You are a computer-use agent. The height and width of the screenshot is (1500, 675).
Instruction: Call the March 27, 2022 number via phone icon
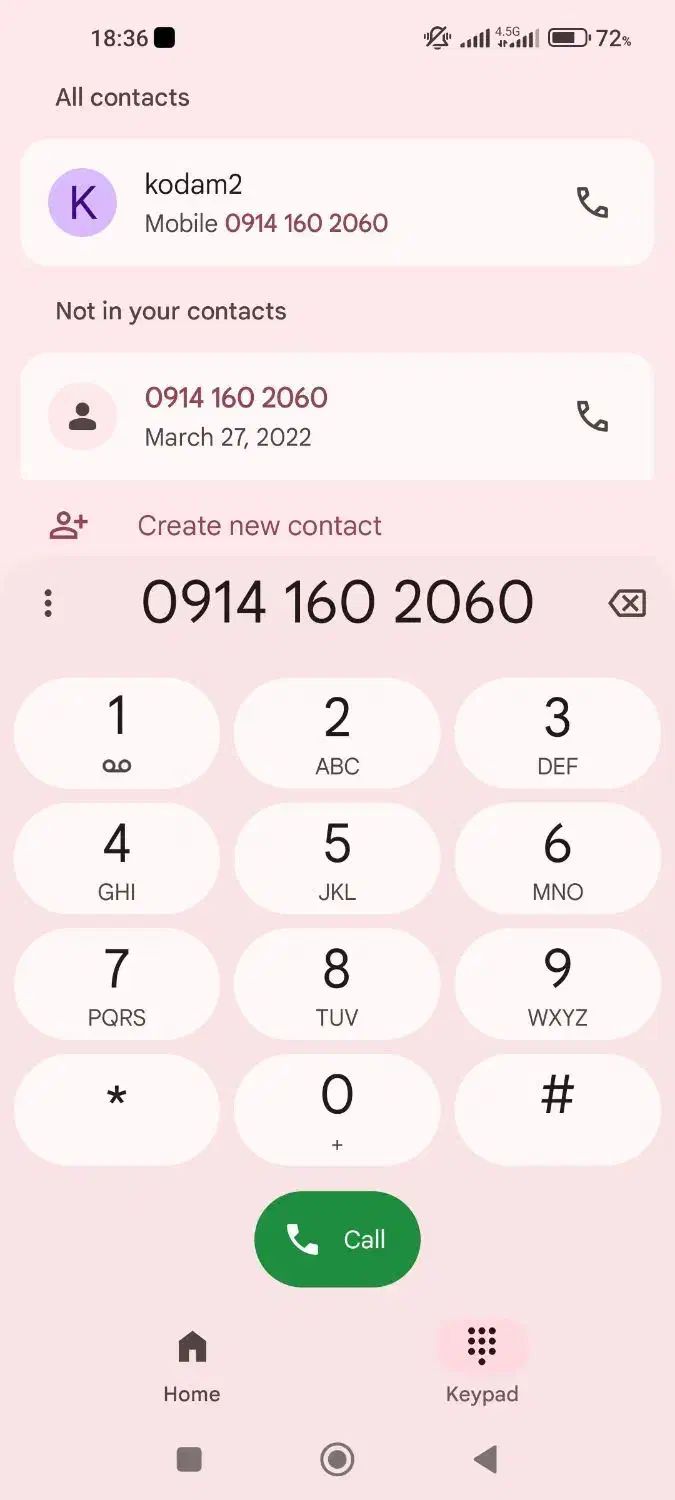pos(592,416)
